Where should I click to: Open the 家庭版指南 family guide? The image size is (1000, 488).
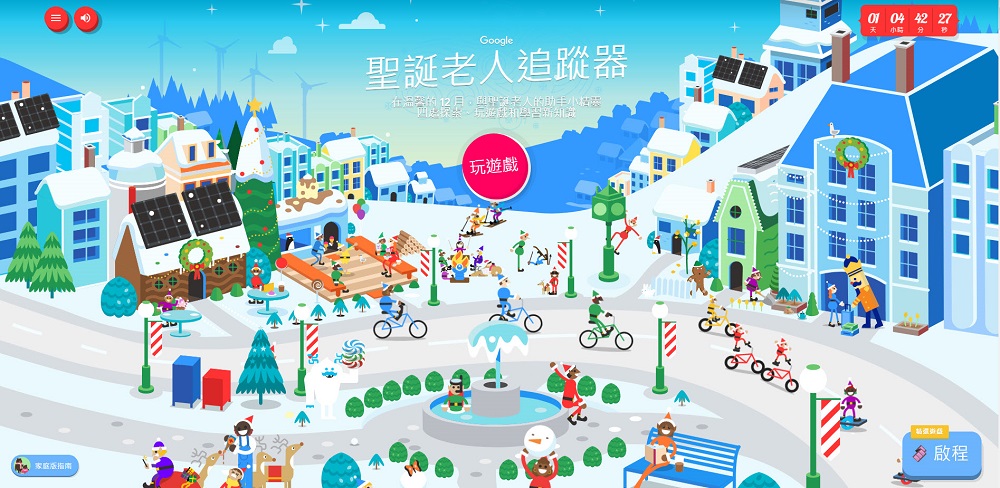pos(44,465)
